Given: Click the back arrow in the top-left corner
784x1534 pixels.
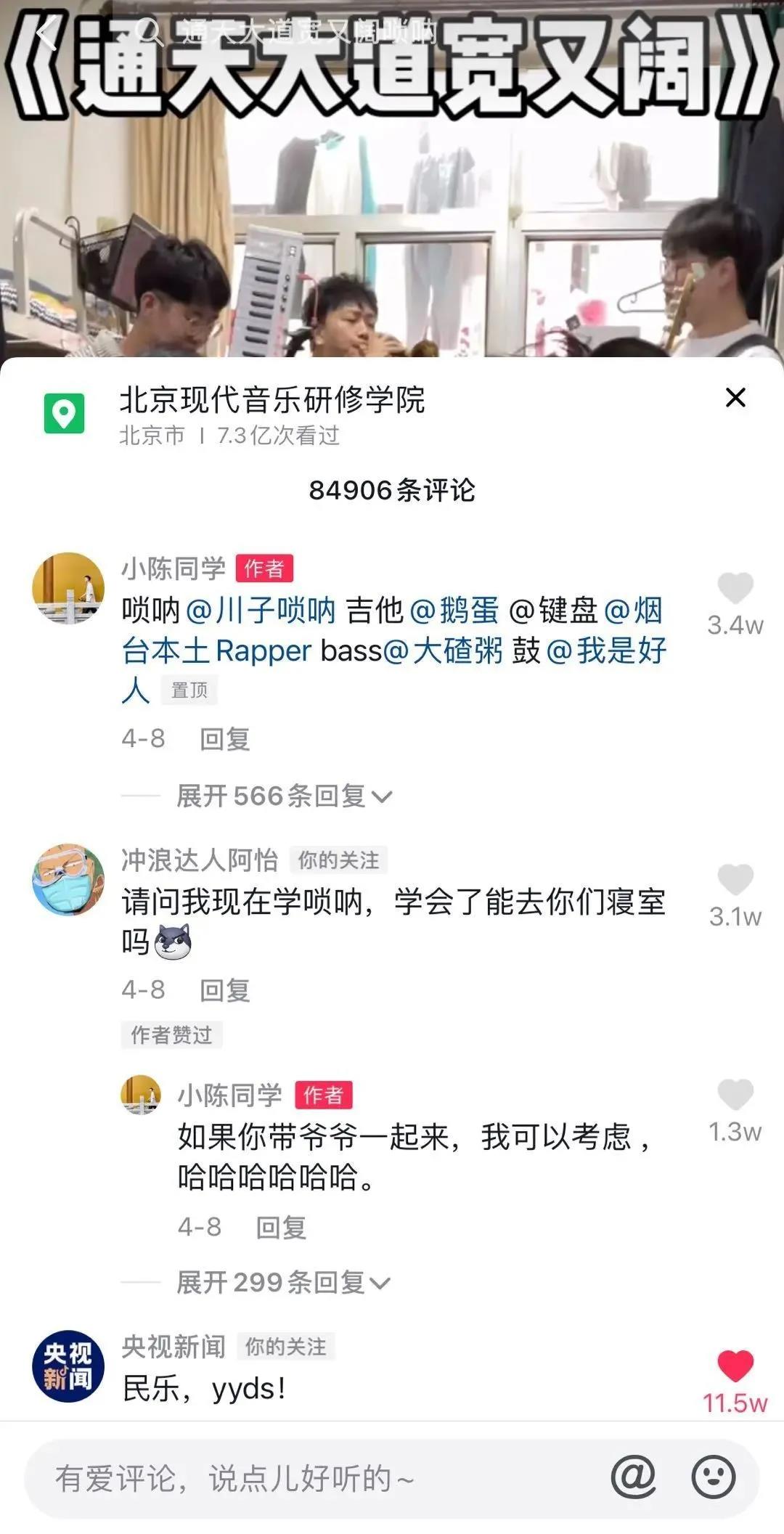Looking at the screenshot, I should [44, 33].
